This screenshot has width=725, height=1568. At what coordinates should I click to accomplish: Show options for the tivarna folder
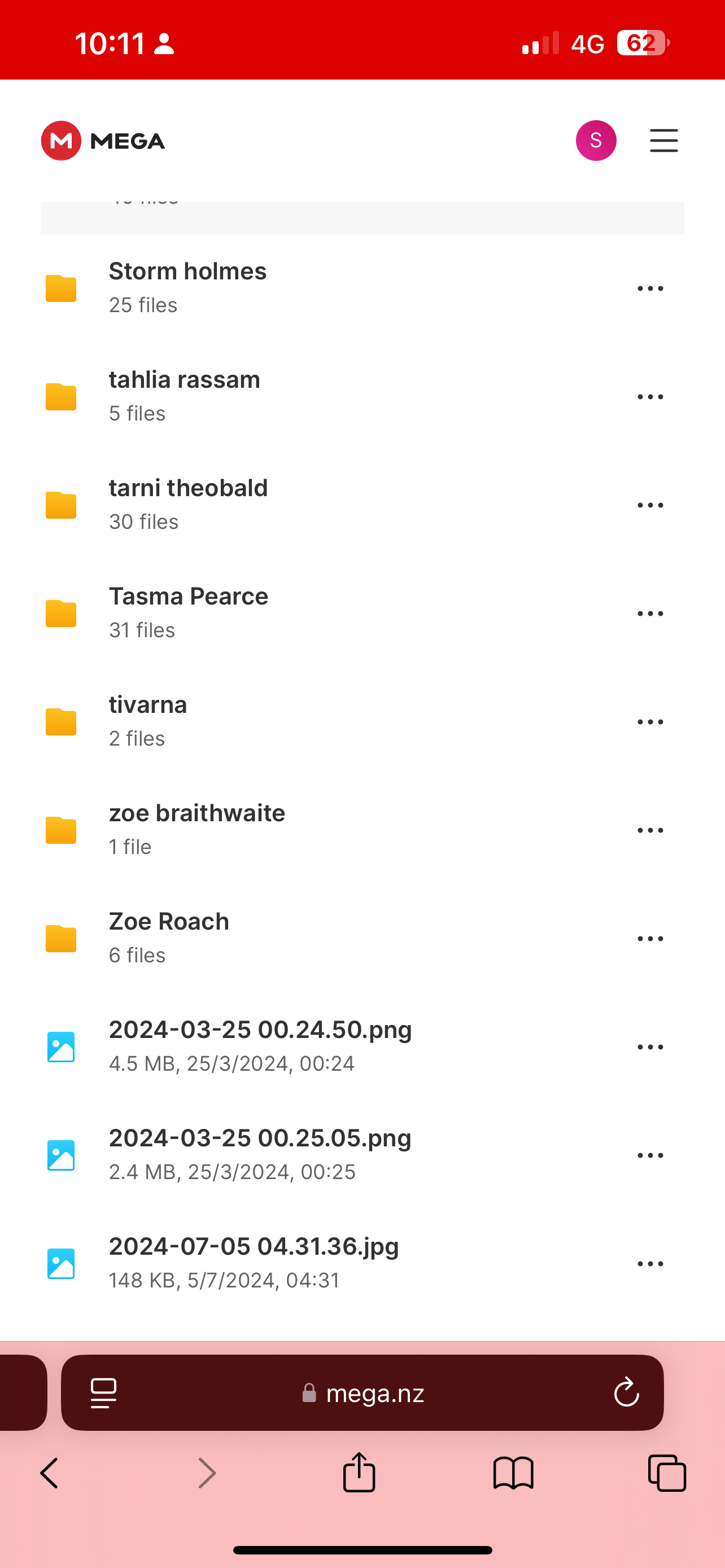click(649, 722)
